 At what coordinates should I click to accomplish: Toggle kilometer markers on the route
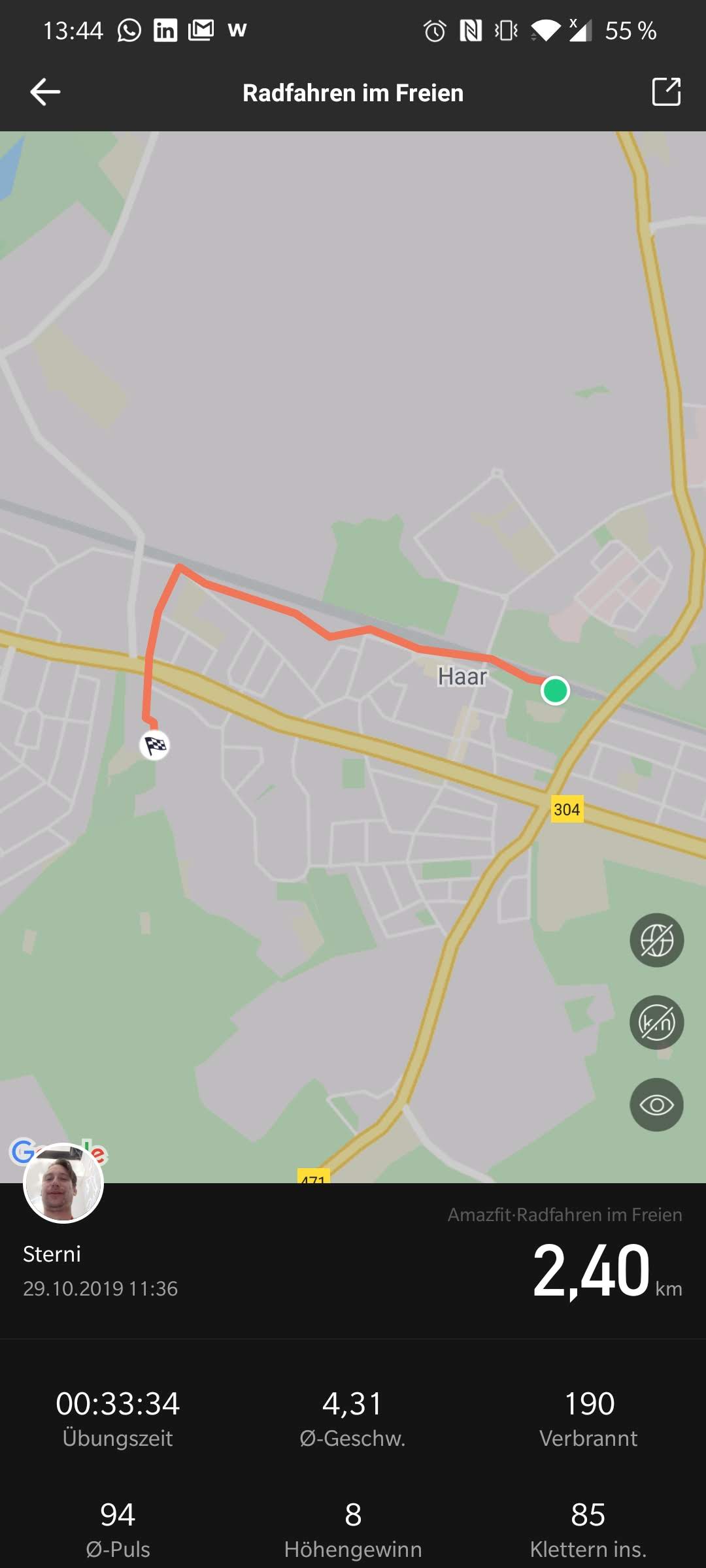(656, 1022)
